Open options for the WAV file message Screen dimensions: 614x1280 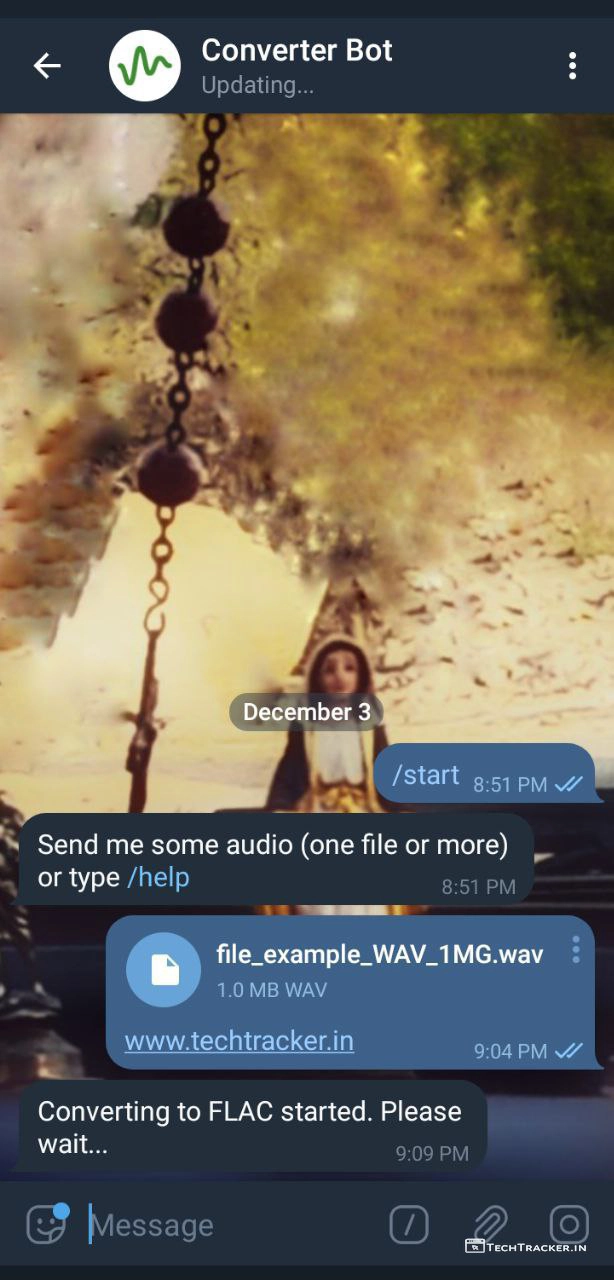(575, 950)
